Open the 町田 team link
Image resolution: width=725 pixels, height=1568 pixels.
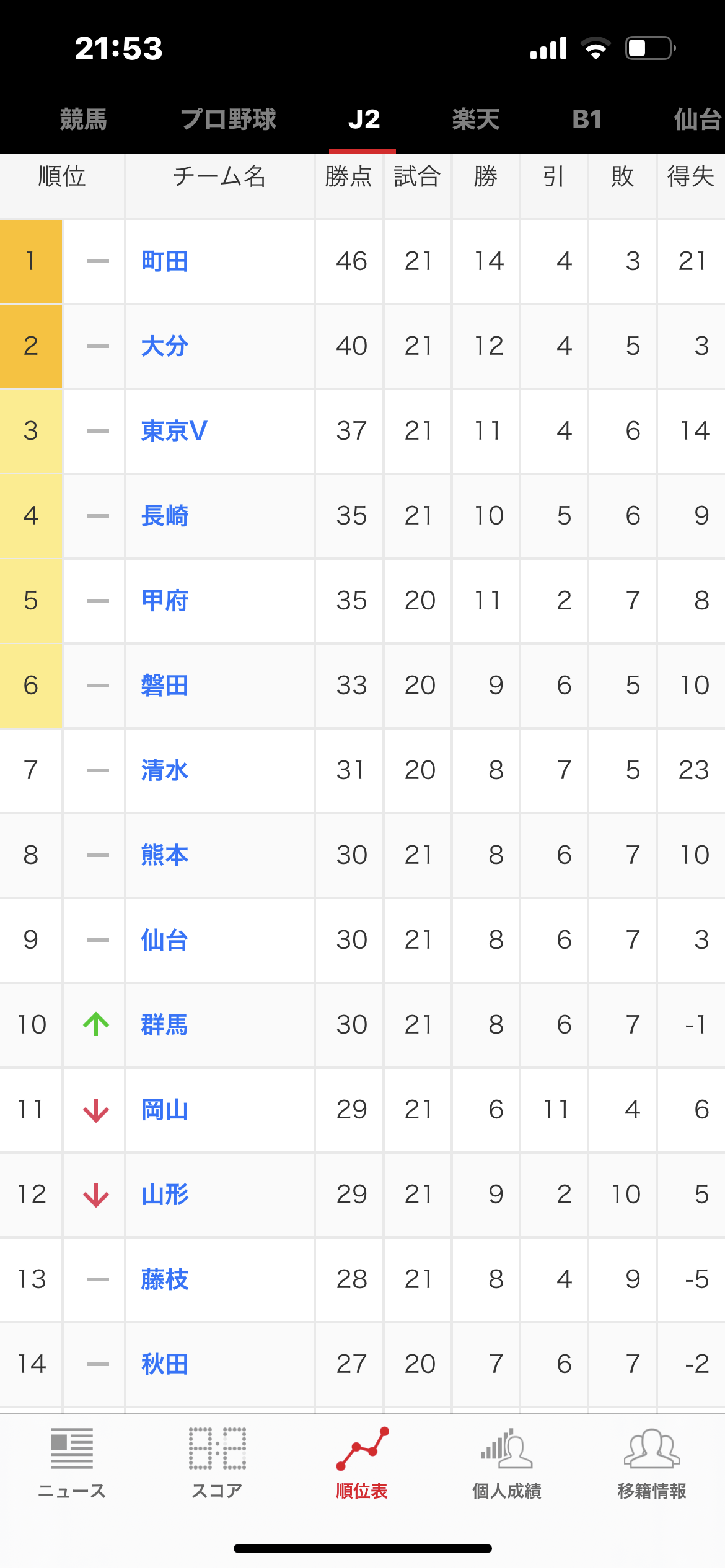pyautogui.click(x=165, y=261)
